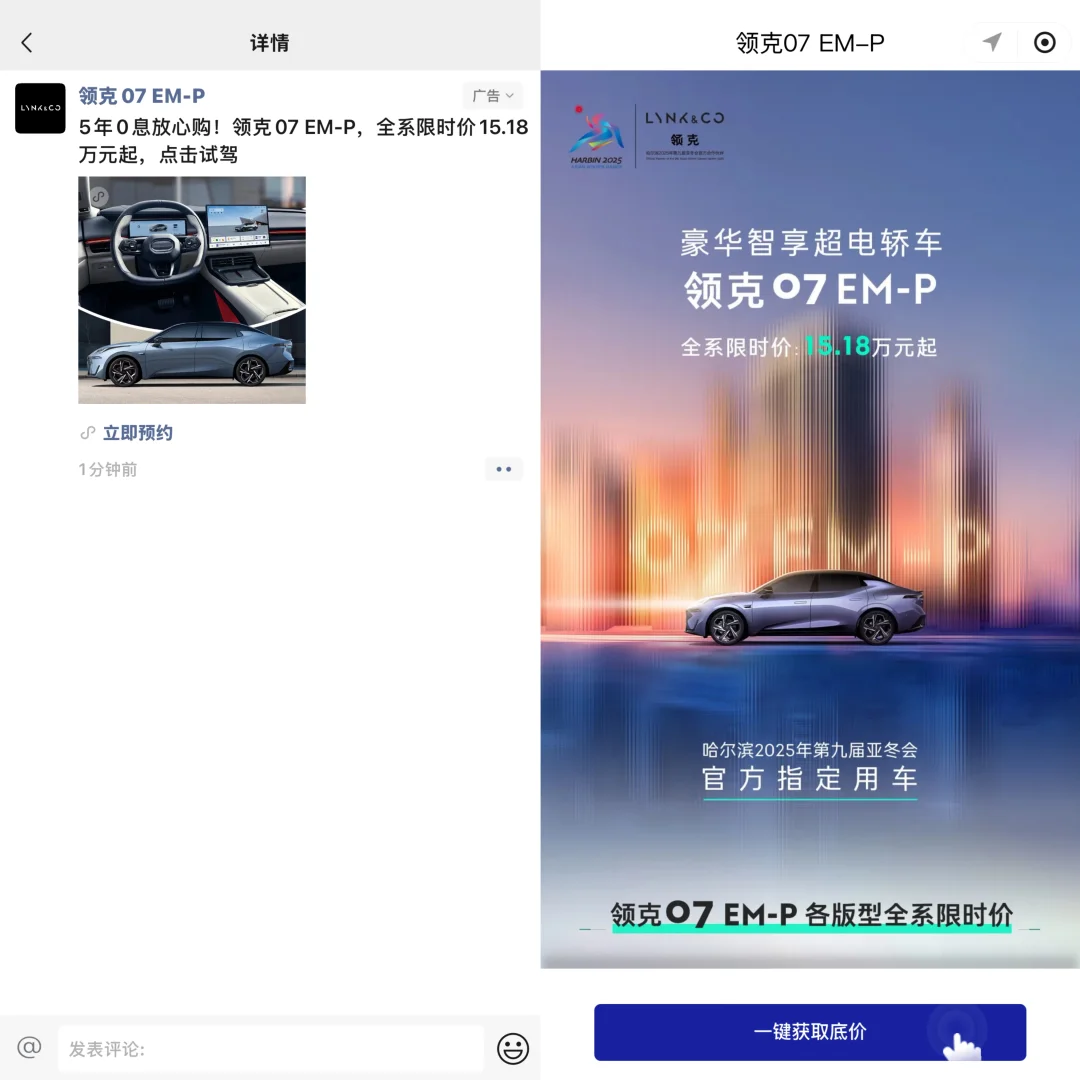This screenshot has width=1080, height=1080.
Task: Tap the Lynk & Co advertiser avatar
Action: point(40,108)
